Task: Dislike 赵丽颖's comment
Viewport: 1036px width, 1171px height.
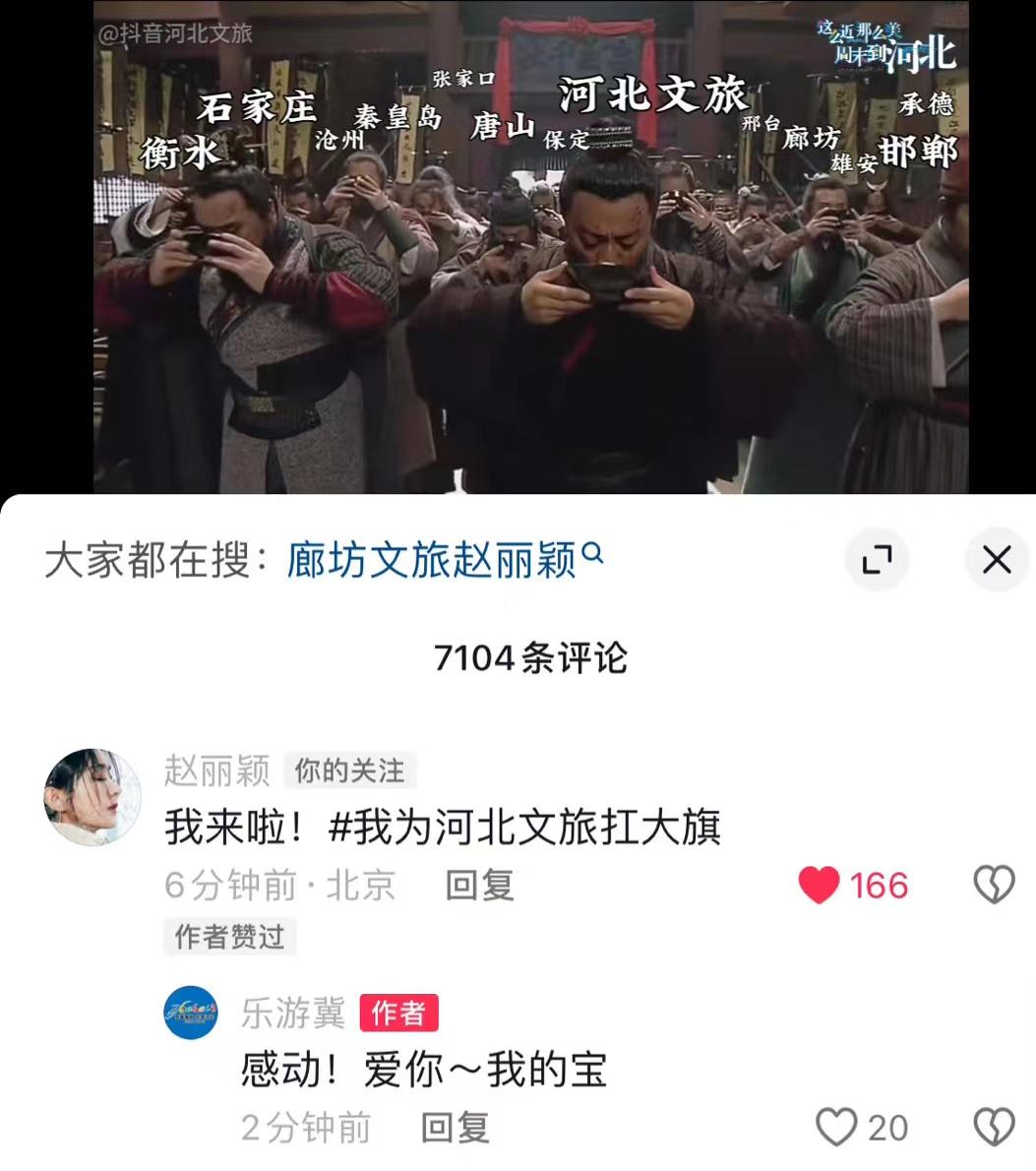Action: coord(994,886)
